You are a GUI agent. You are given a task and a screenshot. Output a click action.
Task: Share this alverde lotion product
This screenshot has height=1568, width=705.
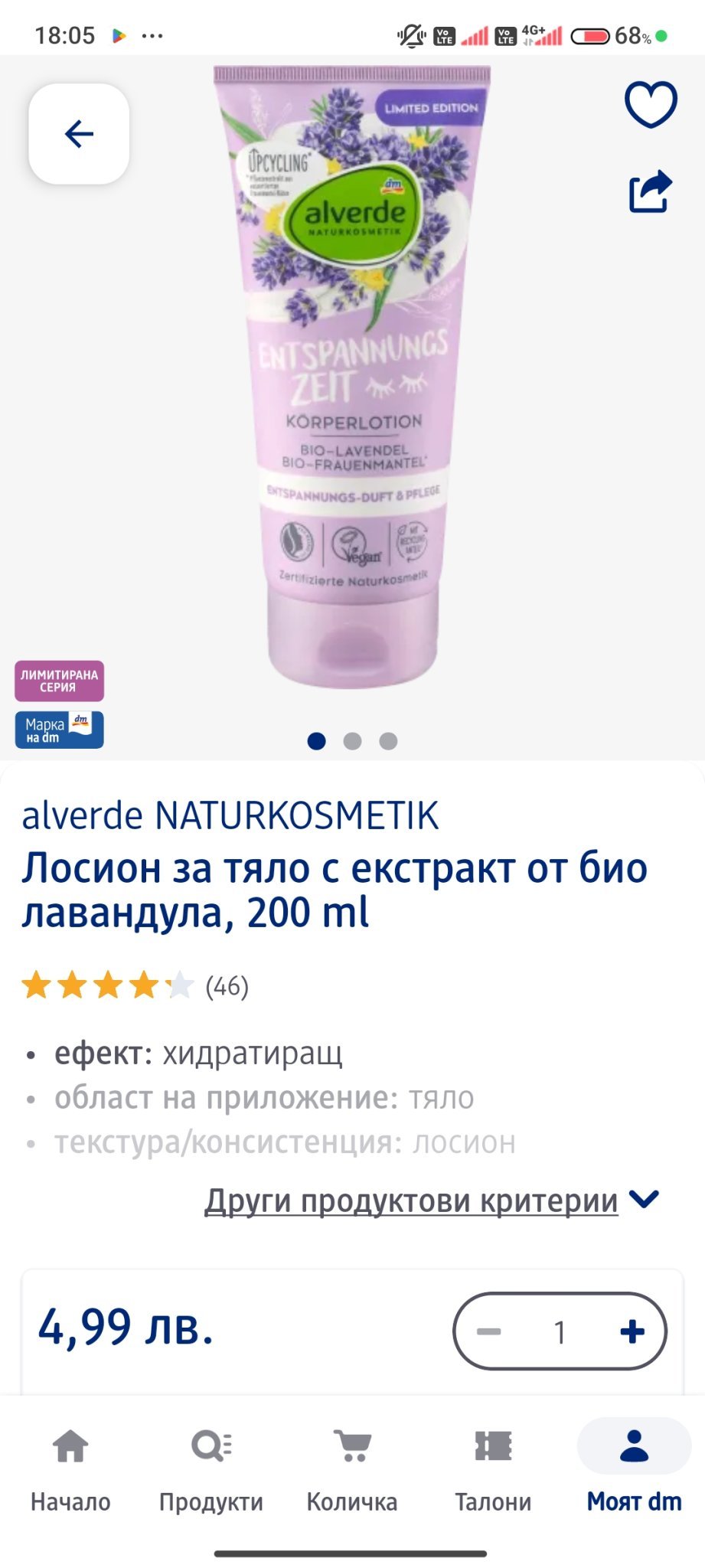(651, 191)
